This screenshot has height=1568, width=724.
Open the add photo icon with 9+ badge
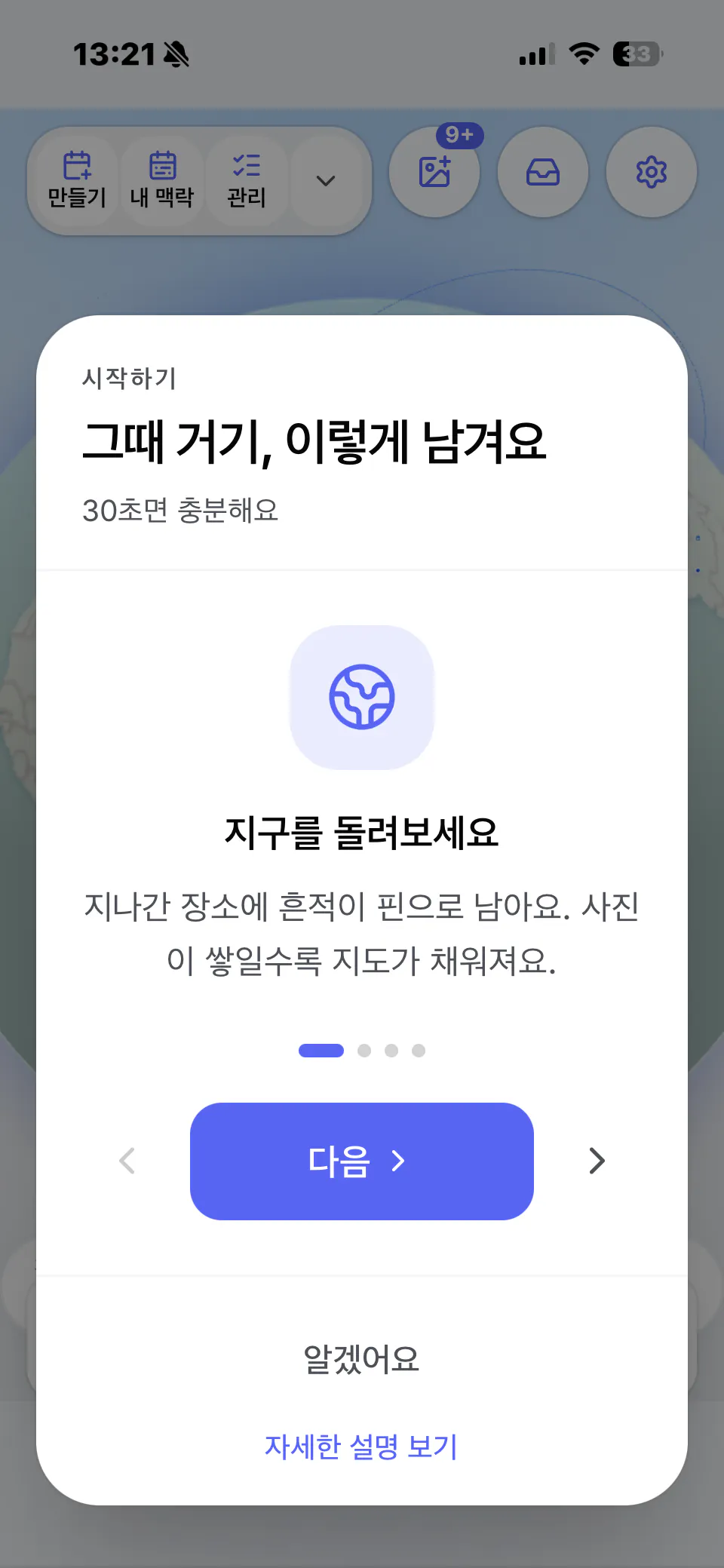[x=434, y=172]
